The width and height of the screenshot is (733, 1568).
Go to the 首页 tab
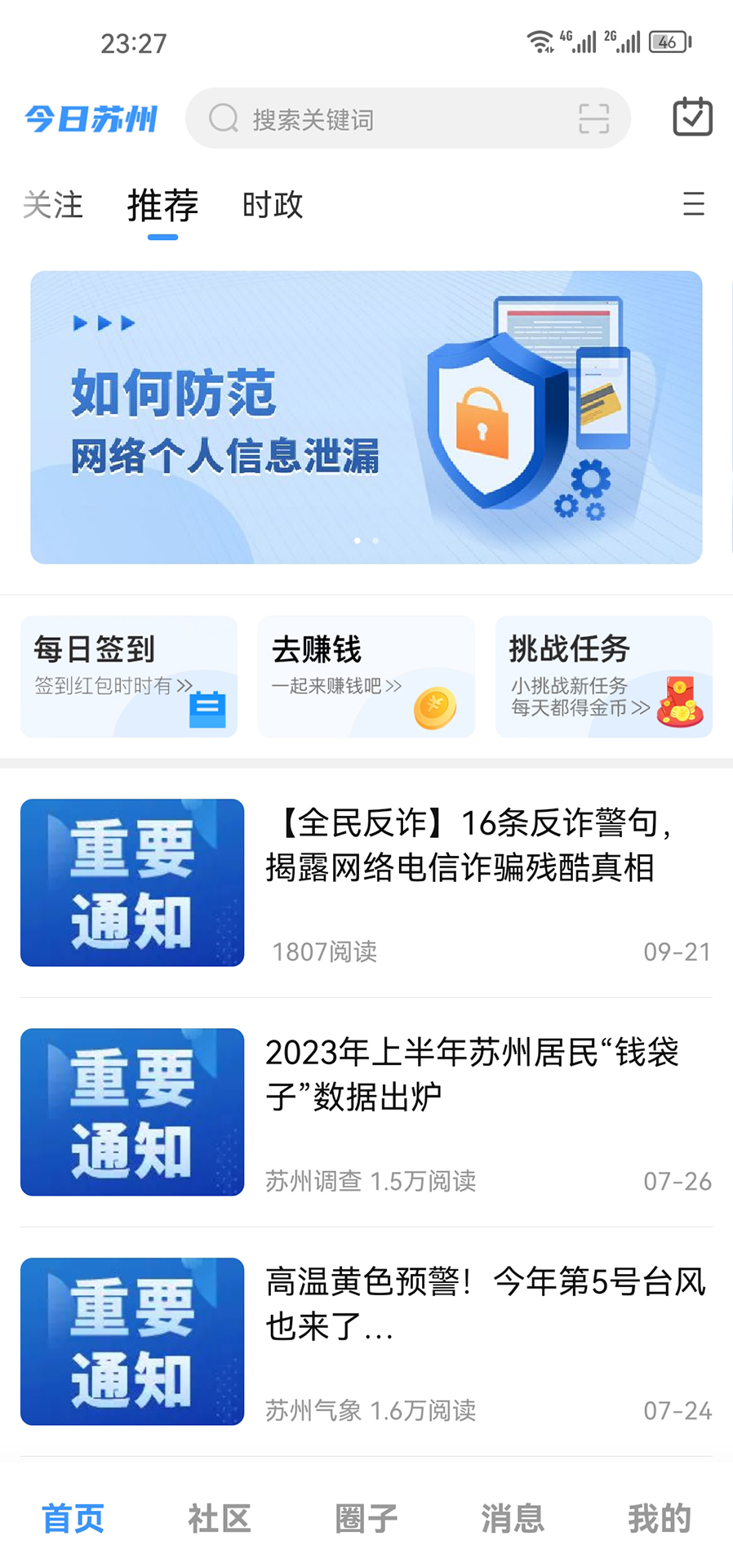click(73, 1518)
